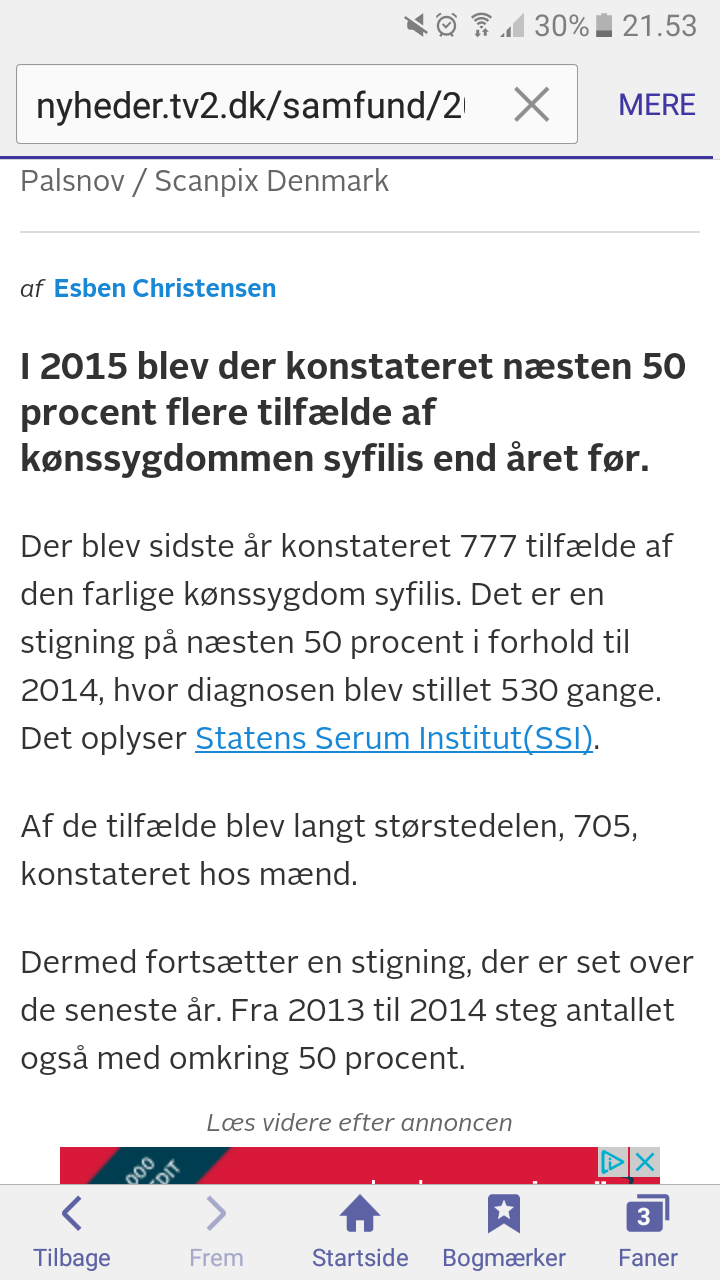Image resolution: width=720 pixels, height=1280 pixels.
Task: Open the MERE menu
Action: point(657,105)
